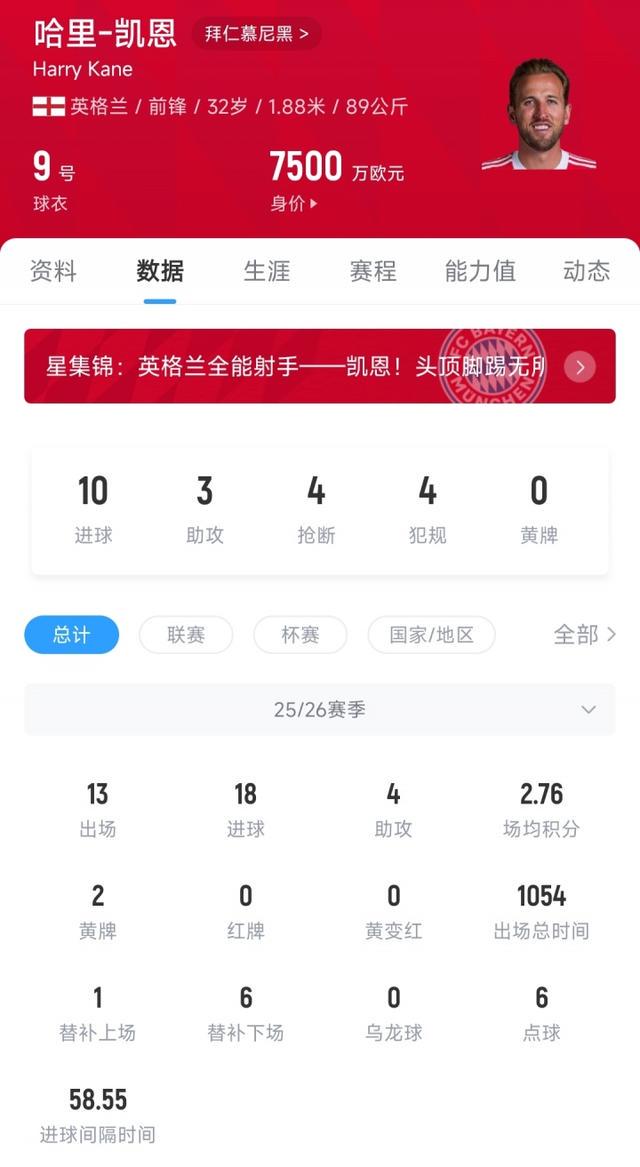Switch to the 生涯 tab
The image size is (640, 1167).
tap(267, 271)
